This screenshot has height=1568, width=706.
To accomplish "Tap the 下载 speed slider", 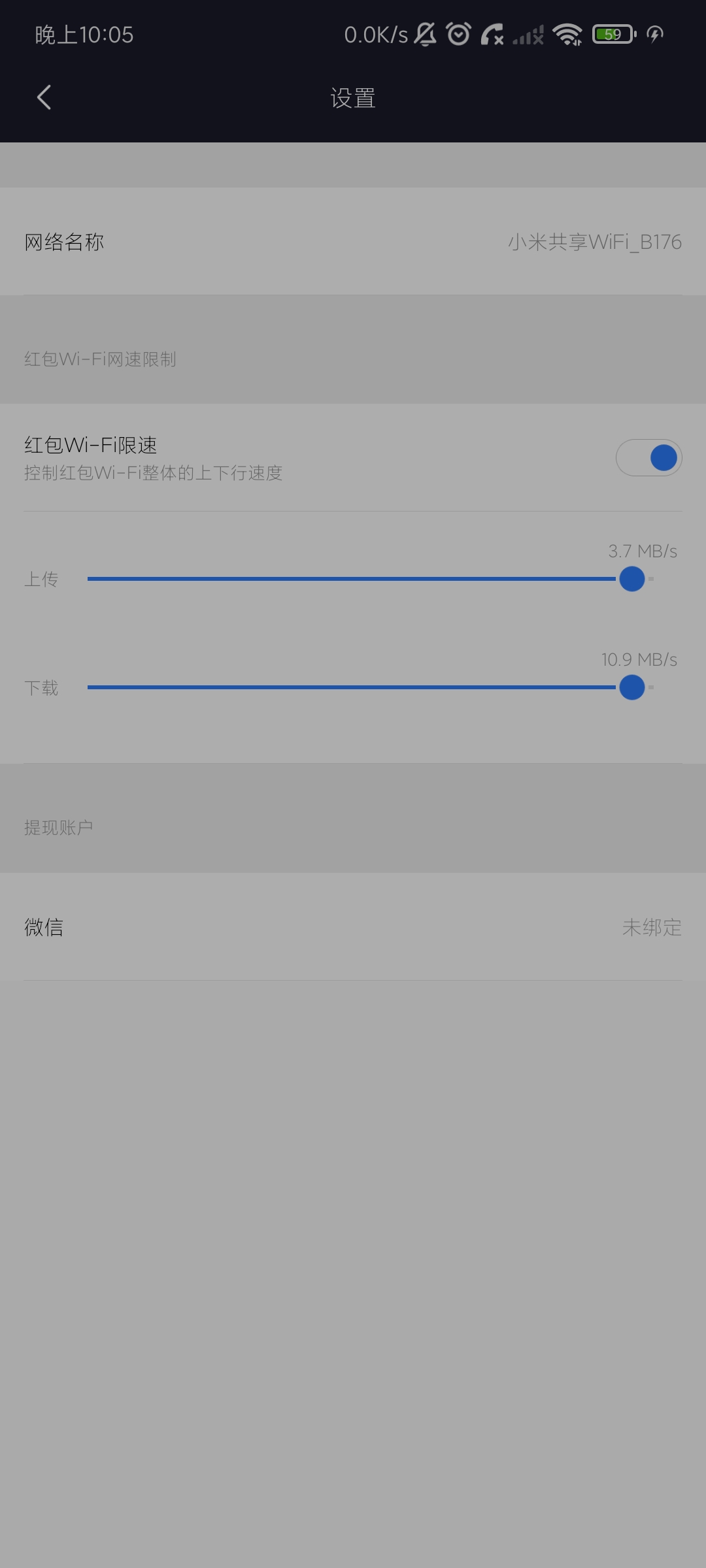I will click(x=371, y=687).
